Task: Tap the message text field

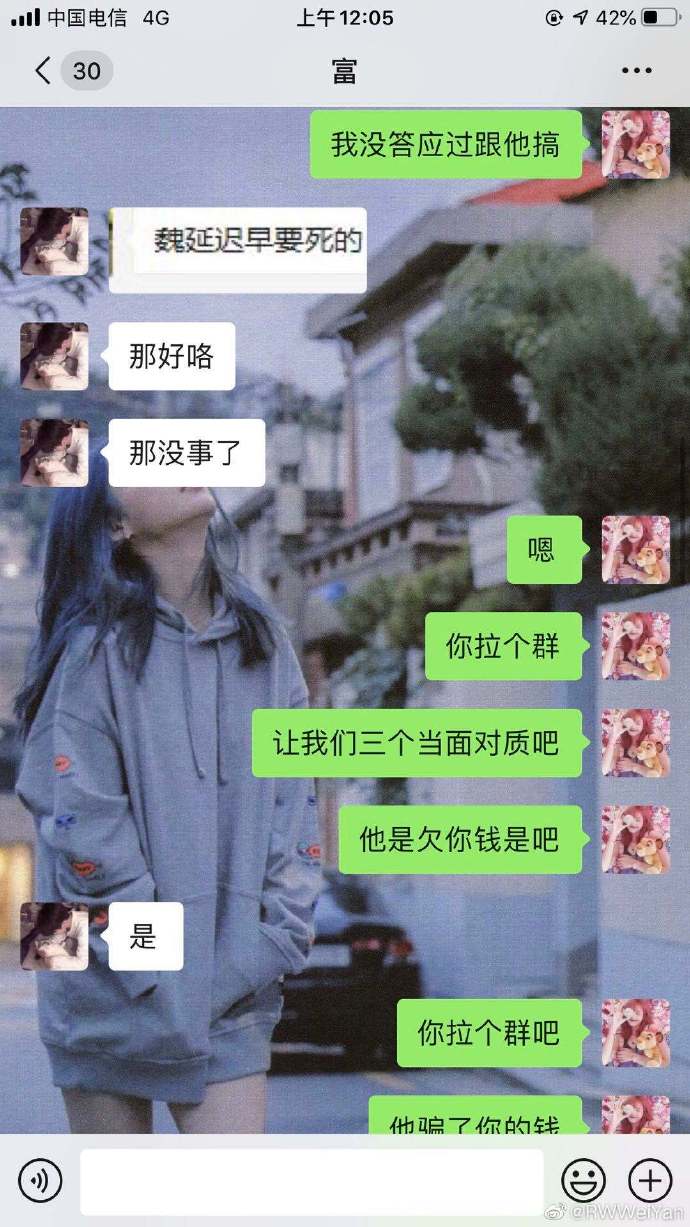Action: [x=312, y=1181]
